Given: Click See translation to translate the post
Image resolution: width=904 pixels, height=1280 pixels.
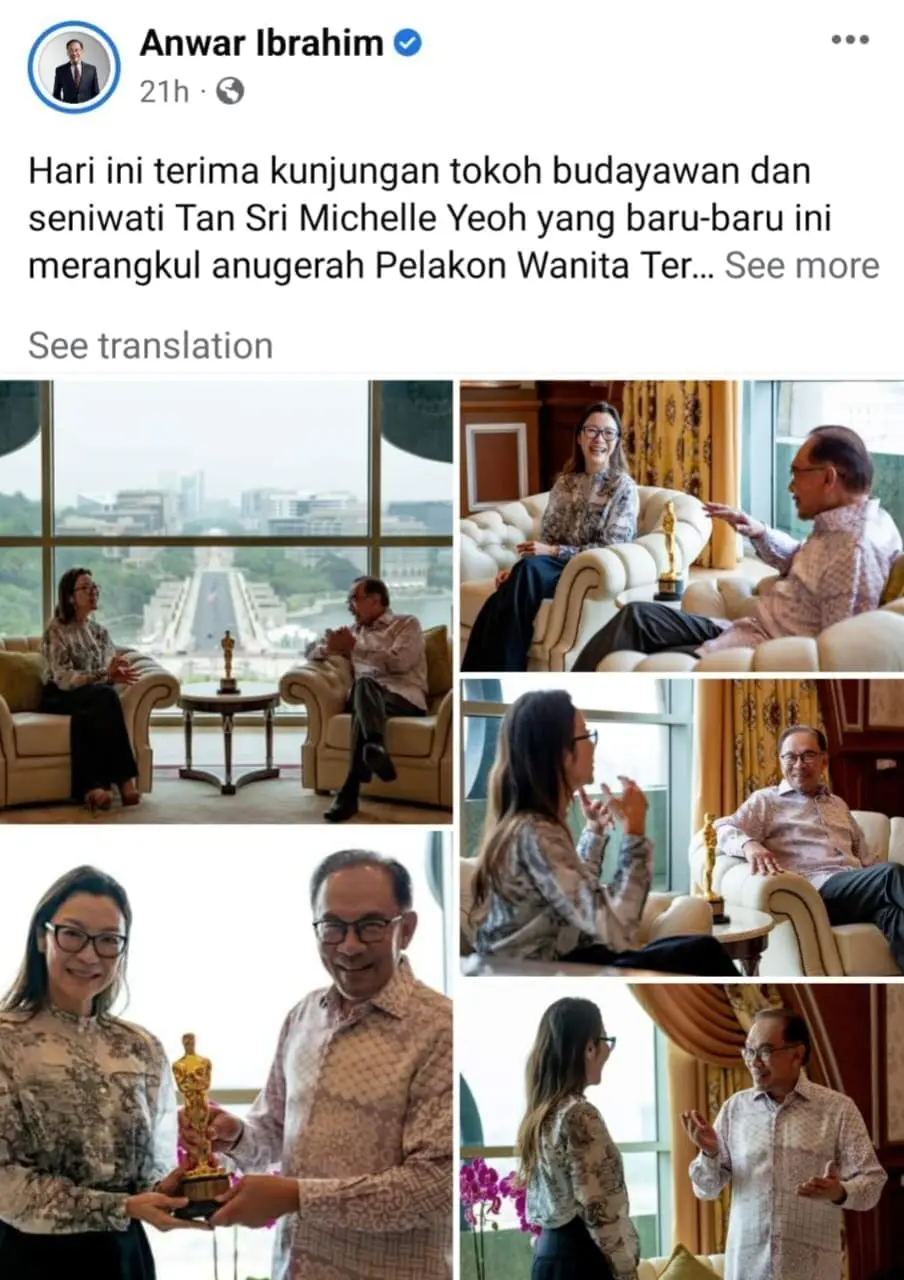Looking at the screenshot, I should (149, 345).
